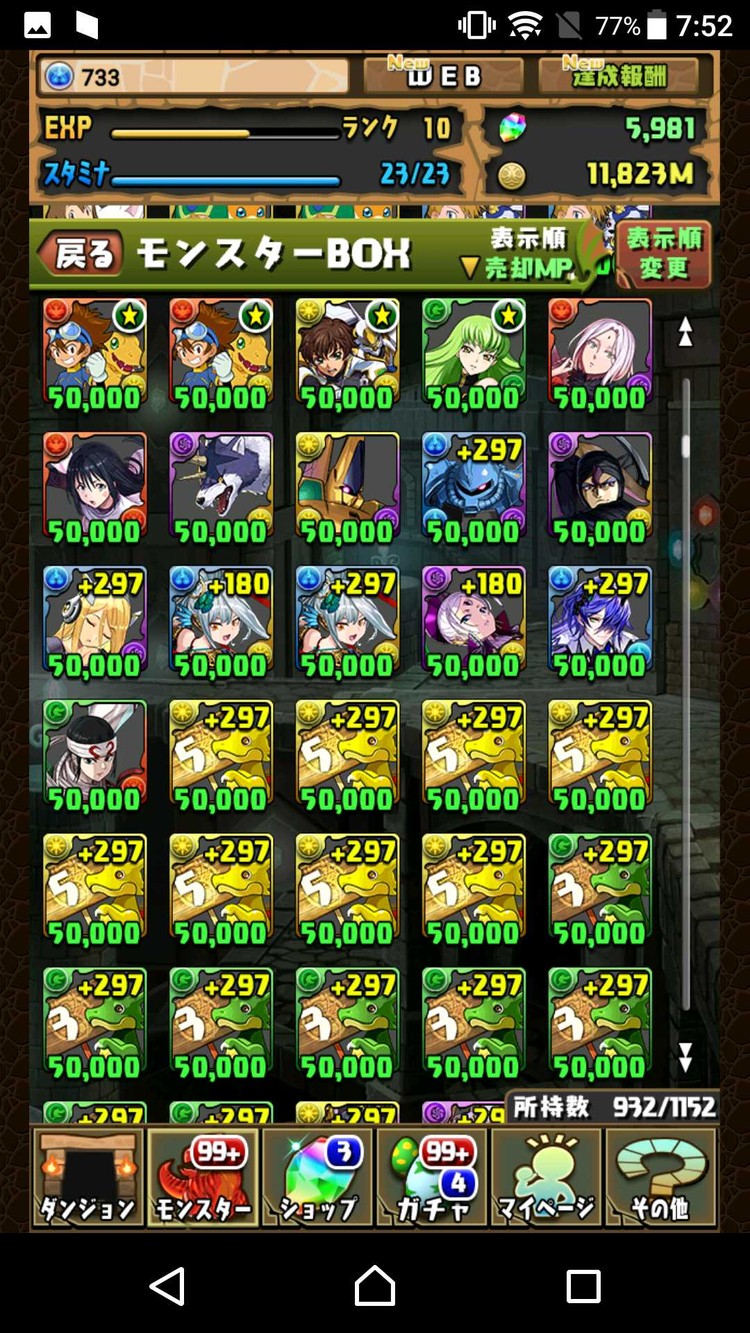The height and width of the screenshot is (1333, 750).
Task: Switch to the モンスター tab
Action: (x=203, y=1177)
